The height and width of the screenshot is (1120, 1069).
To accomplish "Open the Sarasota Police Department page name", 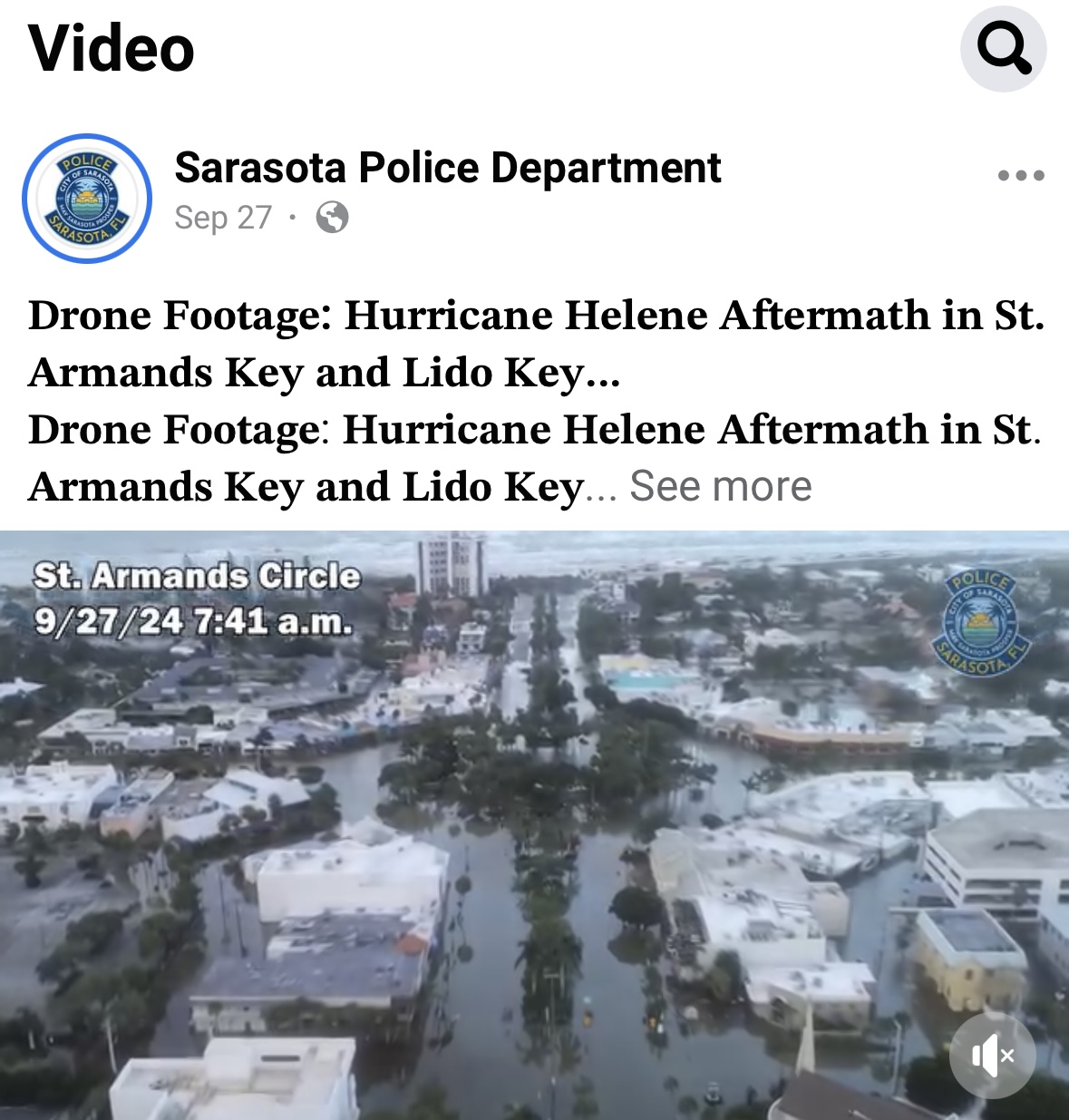I will pos(447,168).
